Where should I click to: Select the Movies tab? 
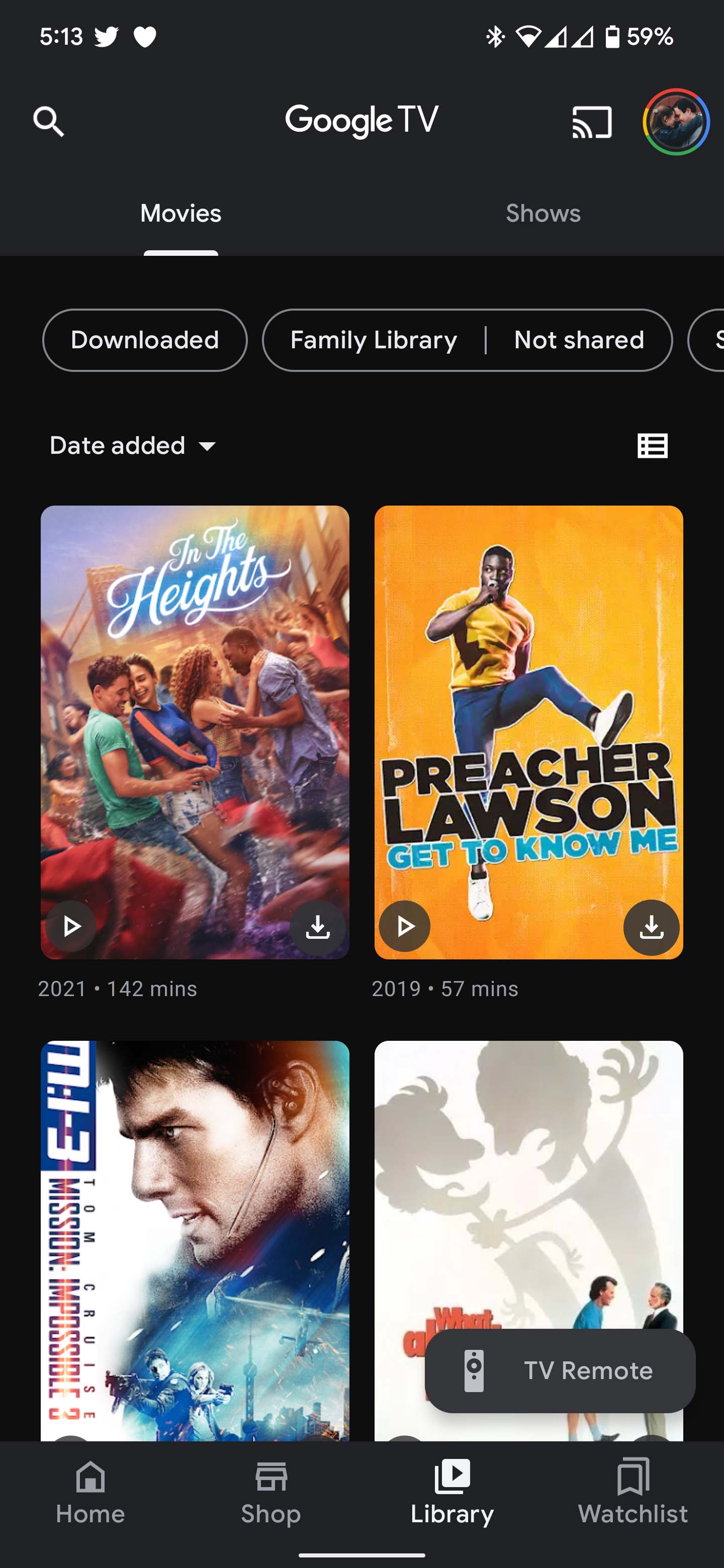180,213
